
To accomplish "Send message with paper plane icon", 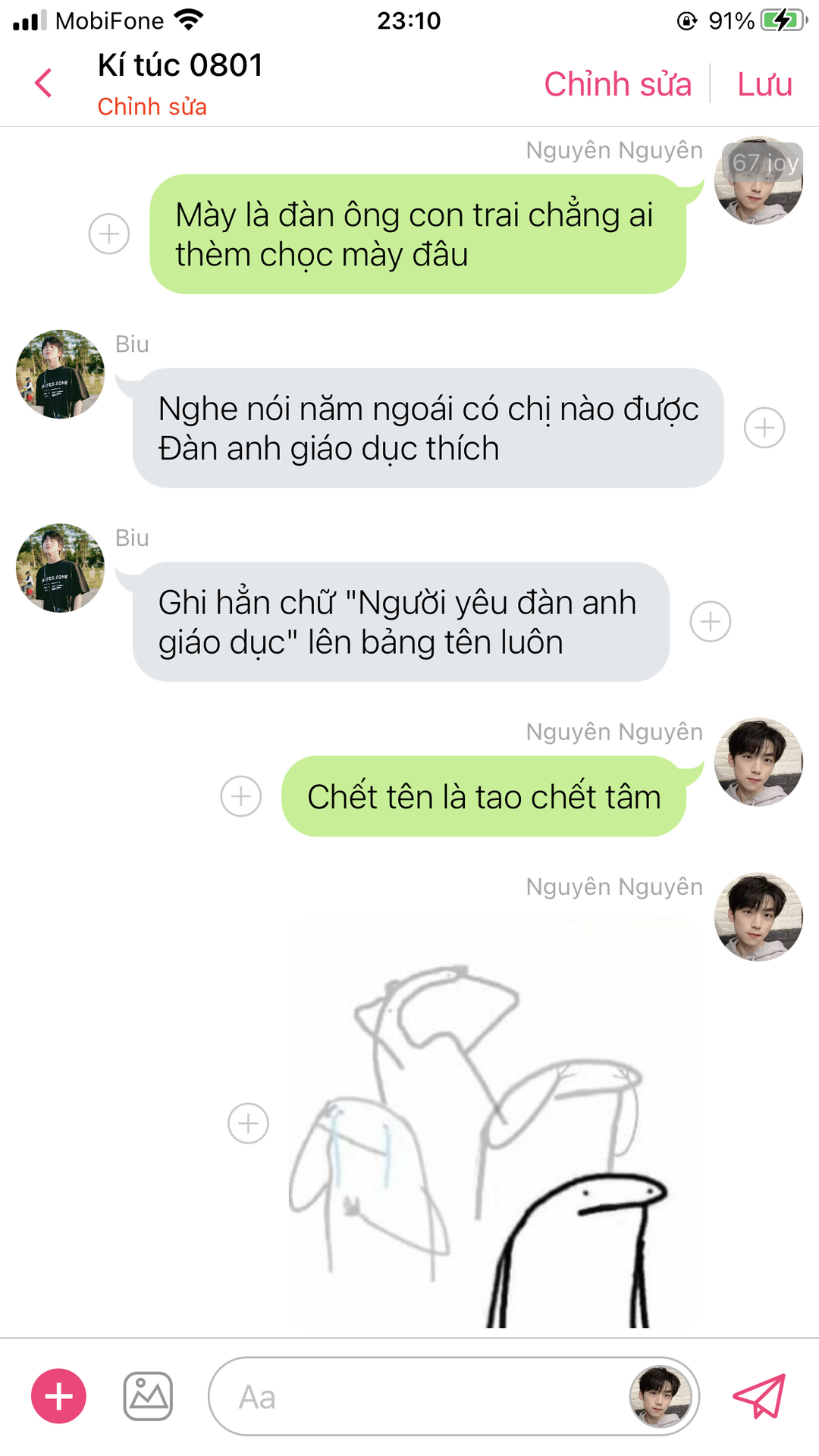I will point(759,1396).
